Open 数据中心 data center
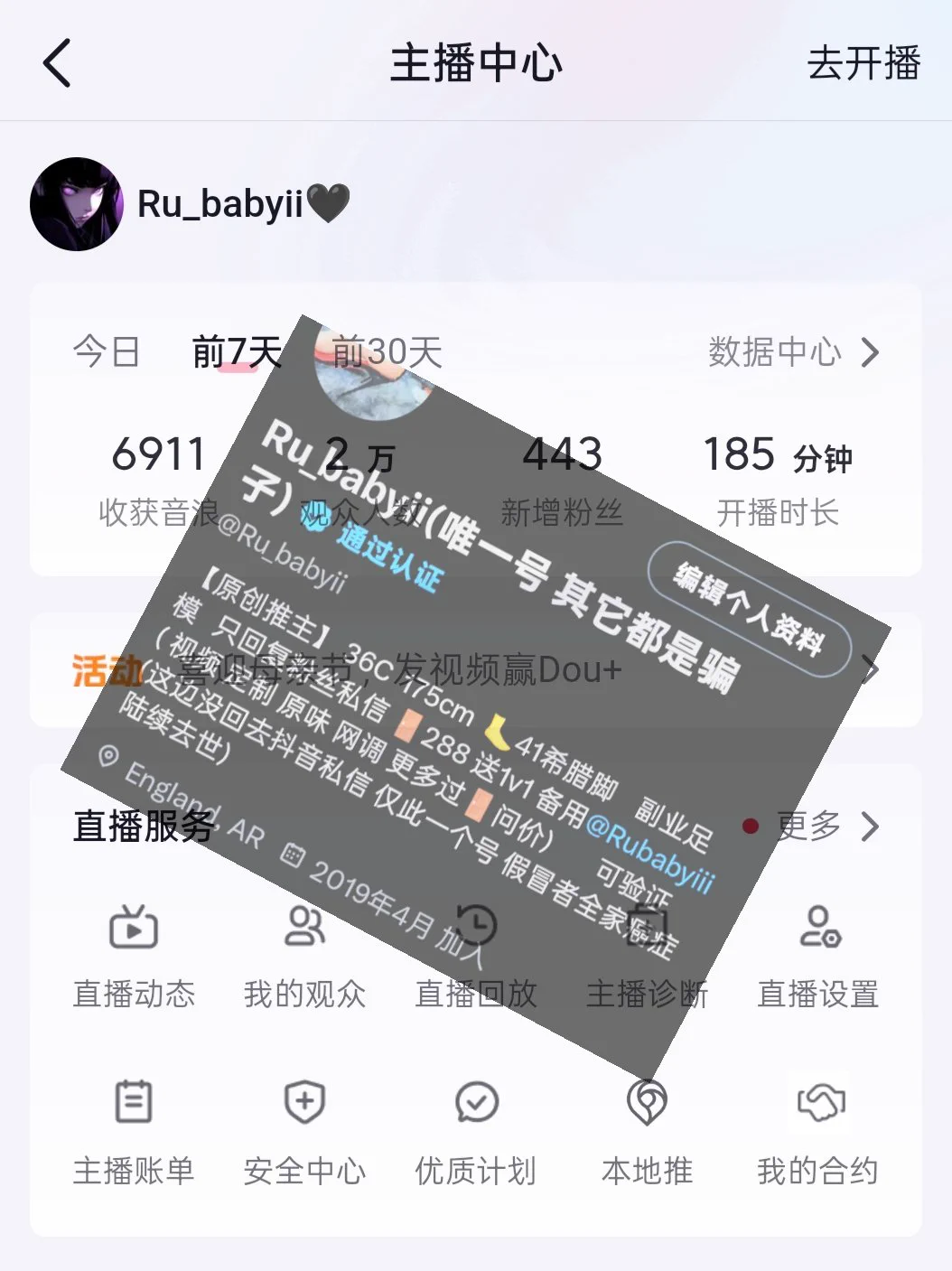The width and height of the screenshot is (952, 1271). (x=792, y=351)
